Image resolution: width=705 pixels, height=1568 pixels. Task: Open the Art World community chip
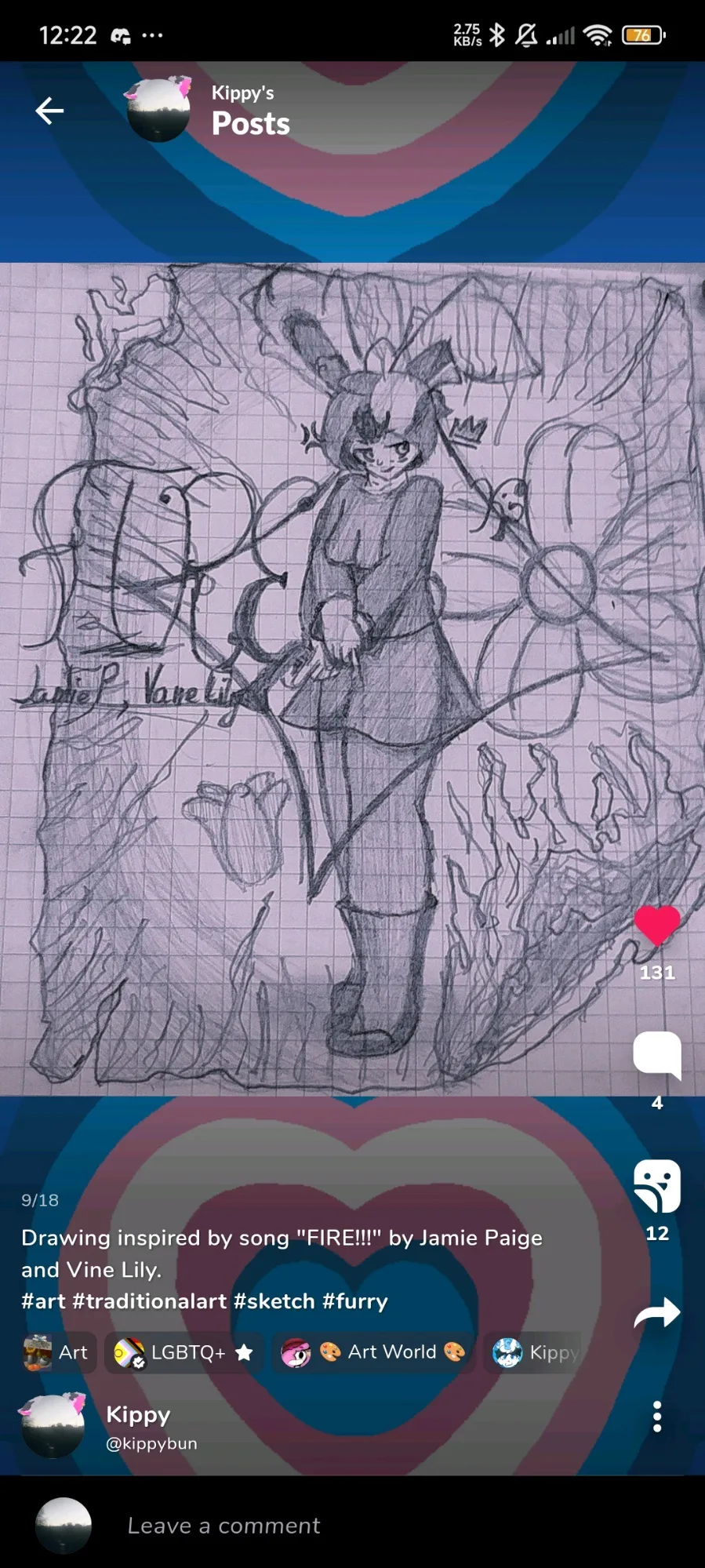[x=374, y=1352]
